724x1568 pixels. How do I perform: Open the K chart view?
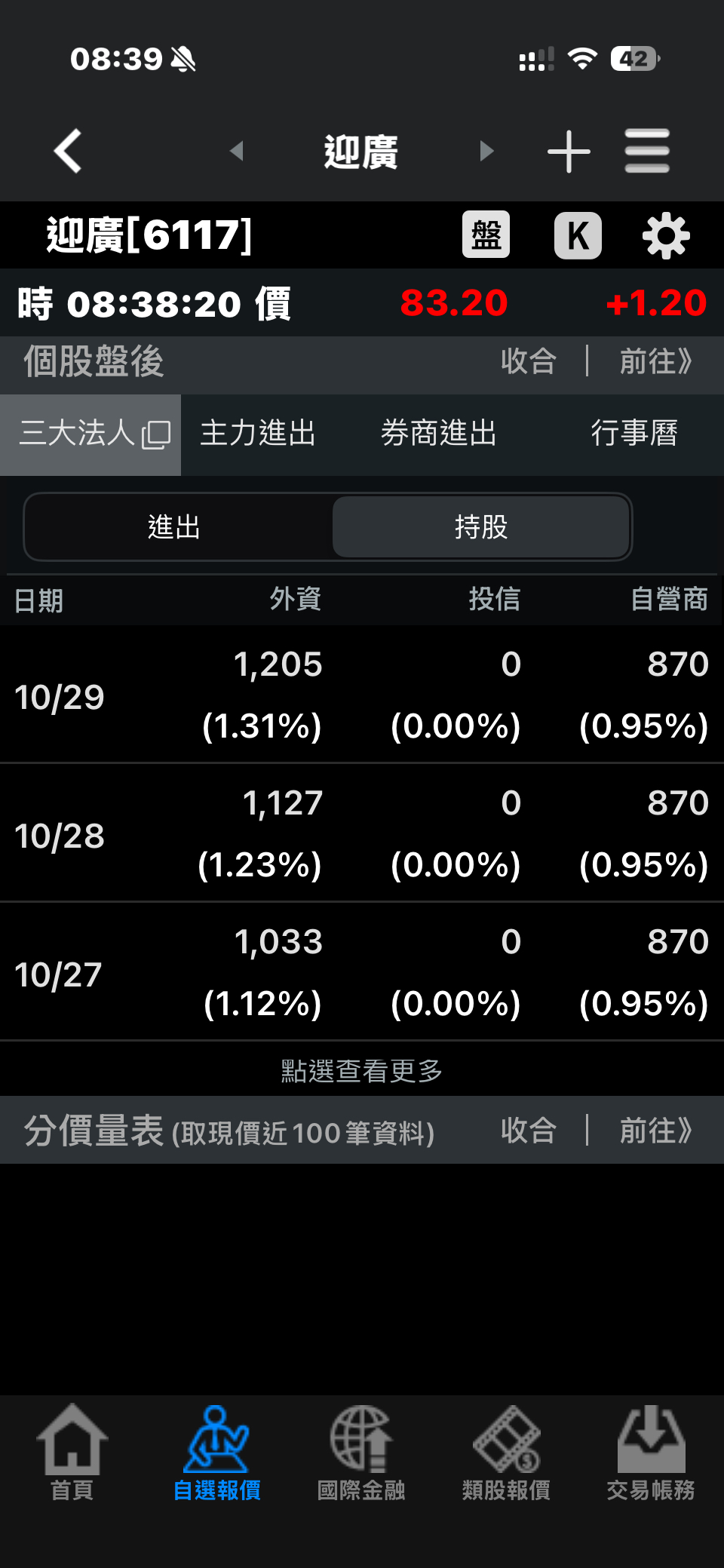point(578,235)
